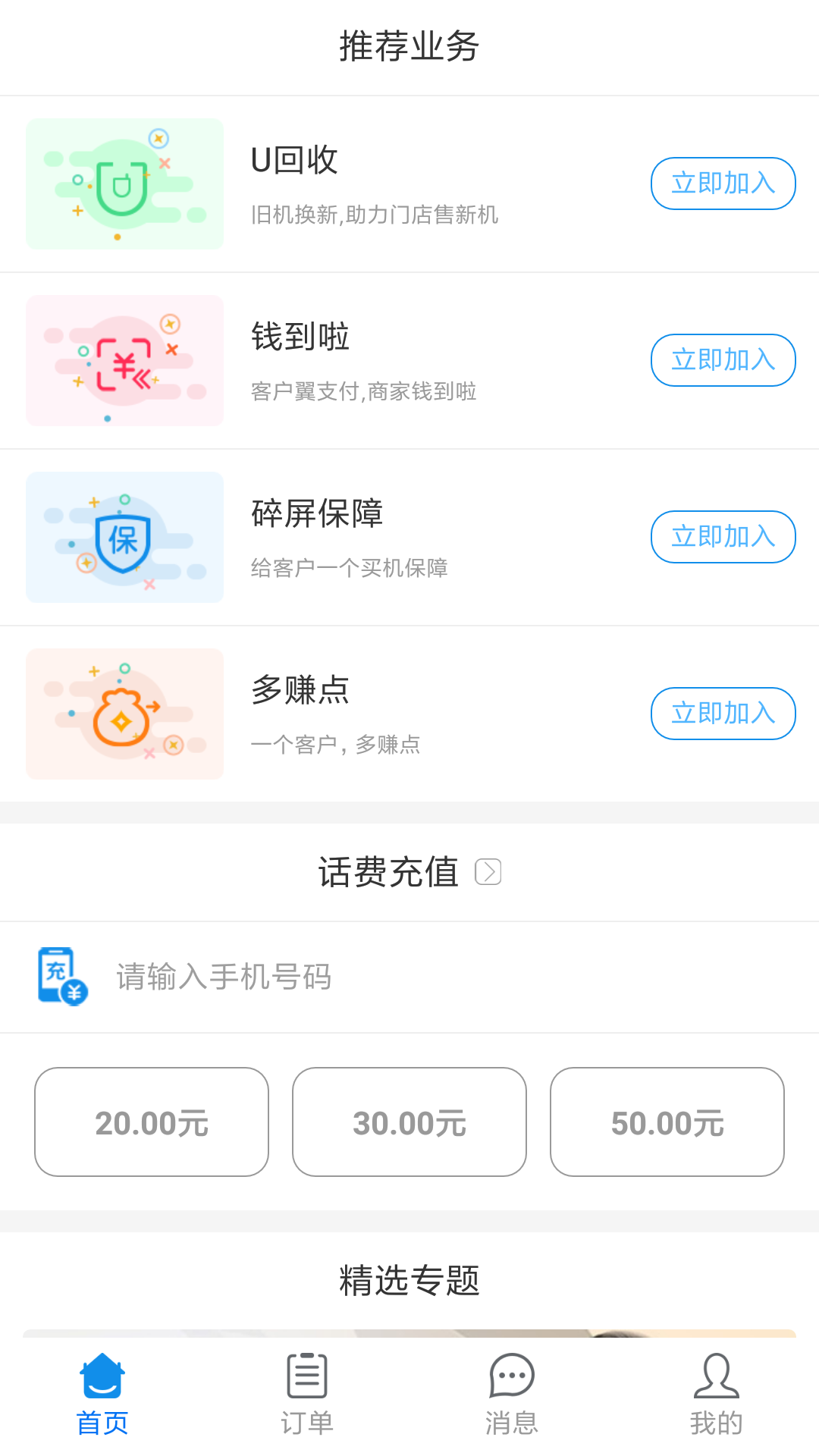Image resolution: width=819 pixels, height=1456 pixels.
Task: Click the phone recharge icon beside input
Action: pos(61,977)
